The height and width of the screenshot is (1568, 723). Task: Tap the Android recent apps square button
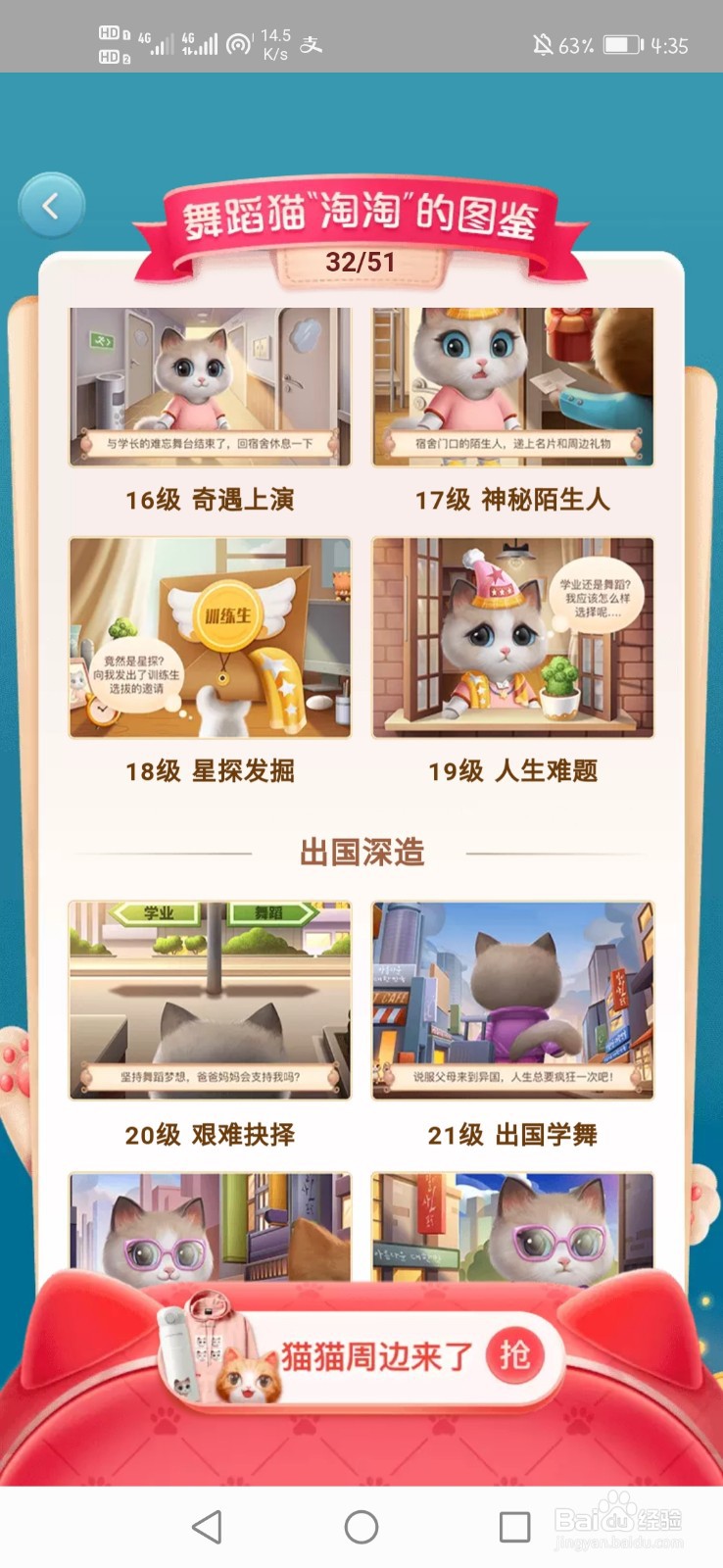tap(513, 1526)
